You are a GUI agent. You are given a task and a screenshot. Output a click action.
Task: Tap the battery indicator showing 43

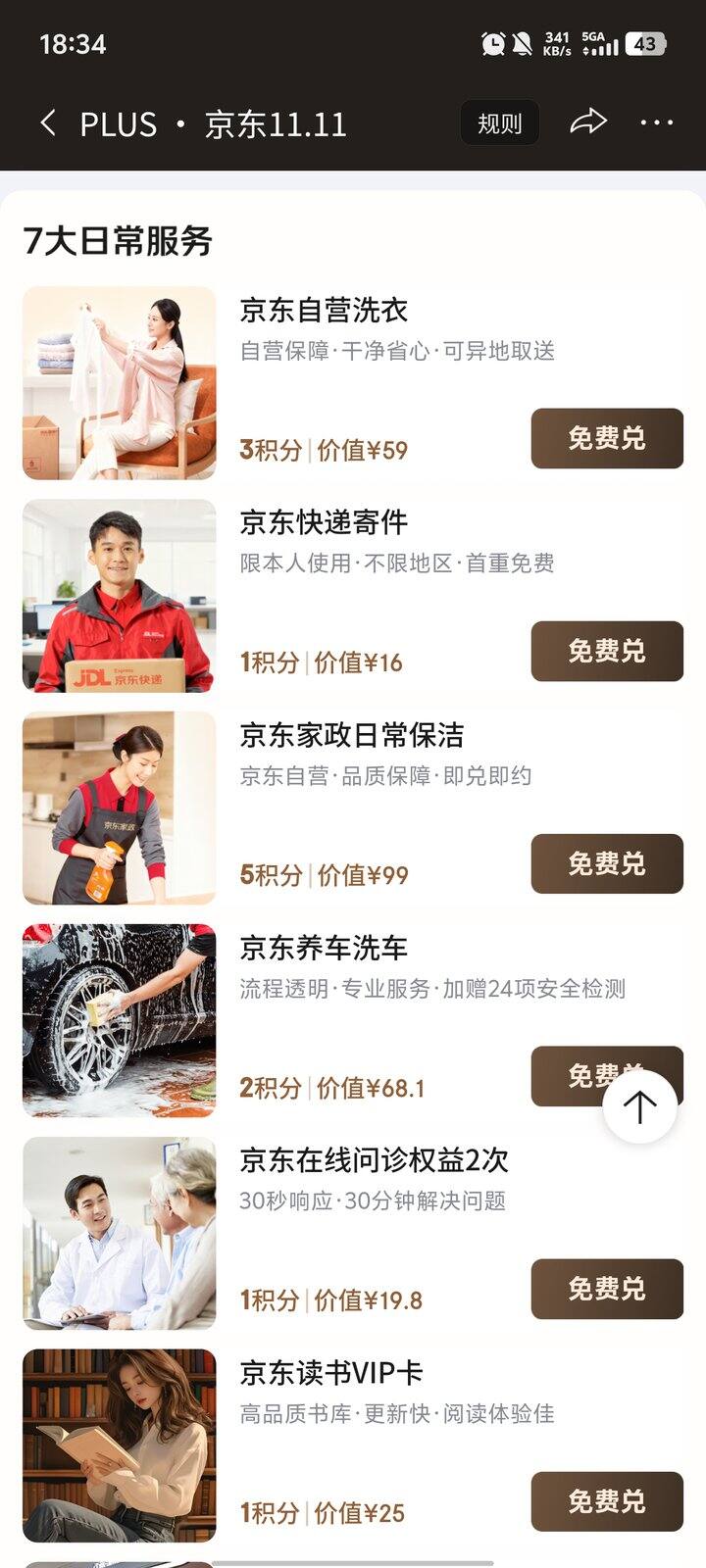(642, 43)
